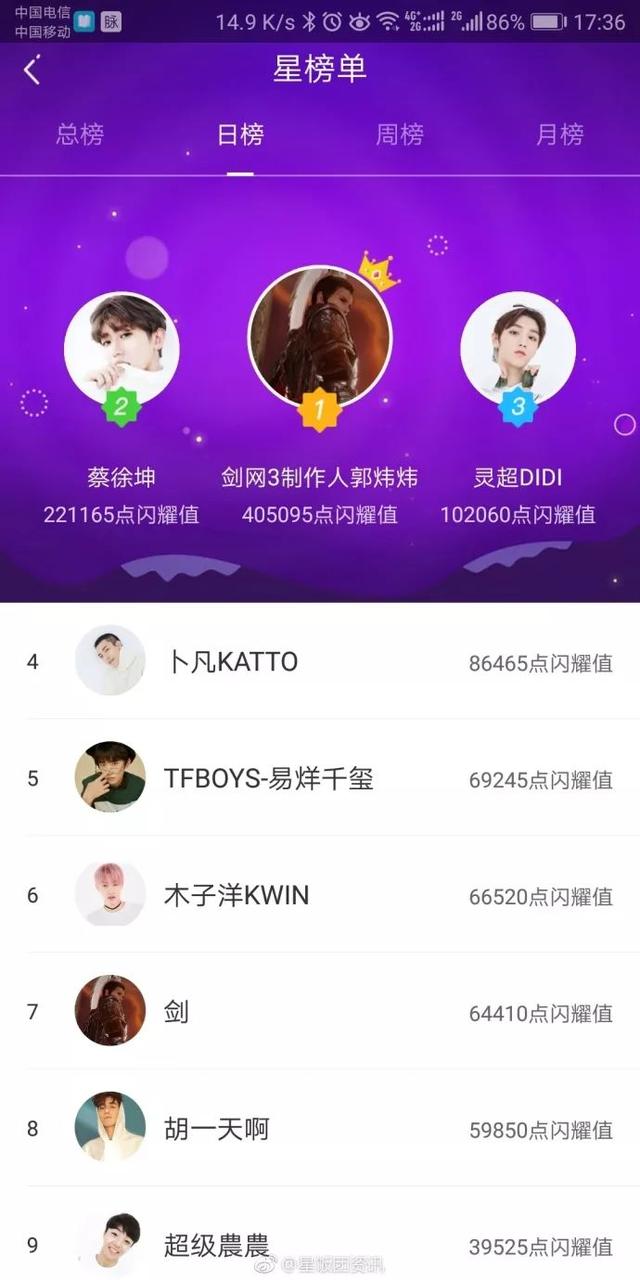Viewport: 640px width, 1280px height.
Task: Select the 日榜 tab
Action: coord(240,134)
